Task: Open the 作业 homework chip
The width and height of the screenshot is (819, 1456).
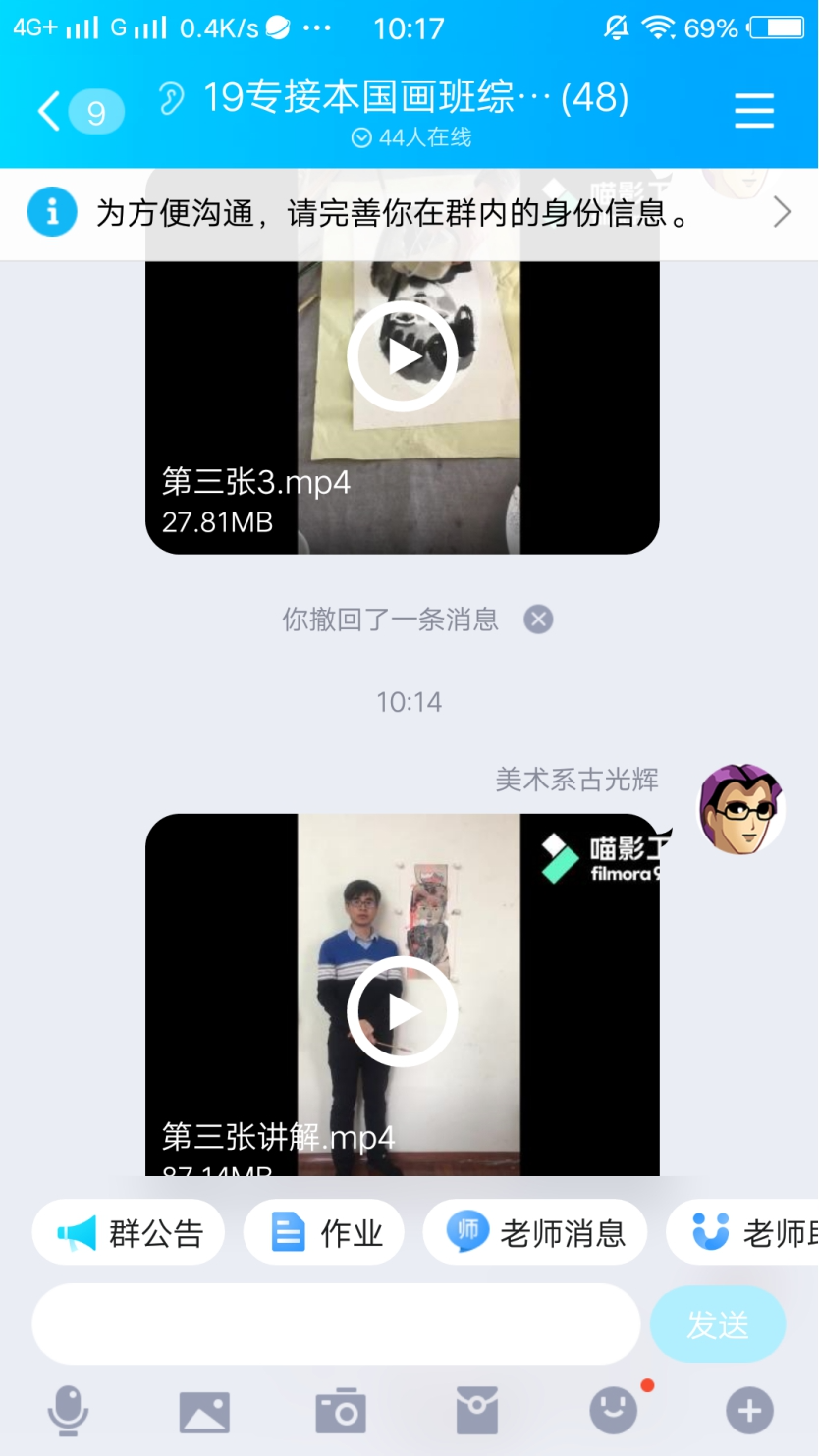Action: [324, 1232]
